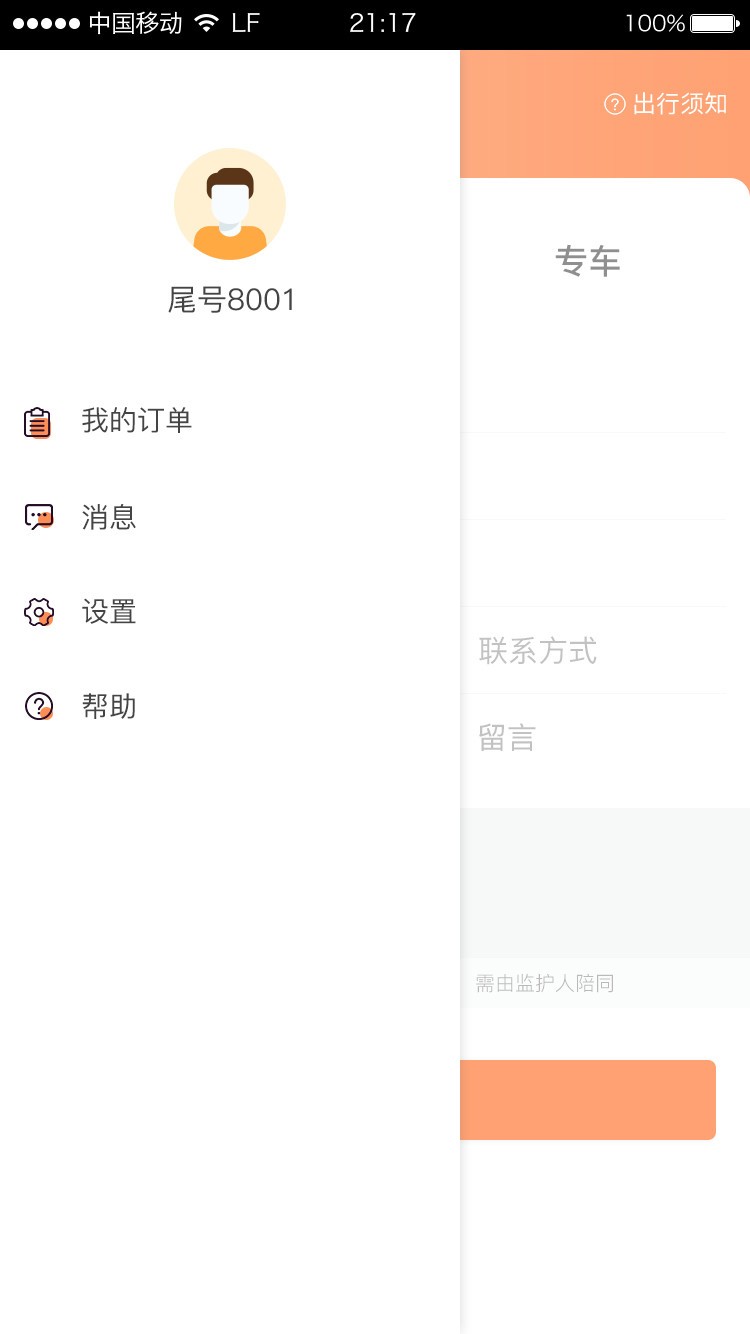Image resolution: width=750 pixels, height=1334 pixels.
Task: Open the profile avatar for 尾号8001
Action: (230, 204)
